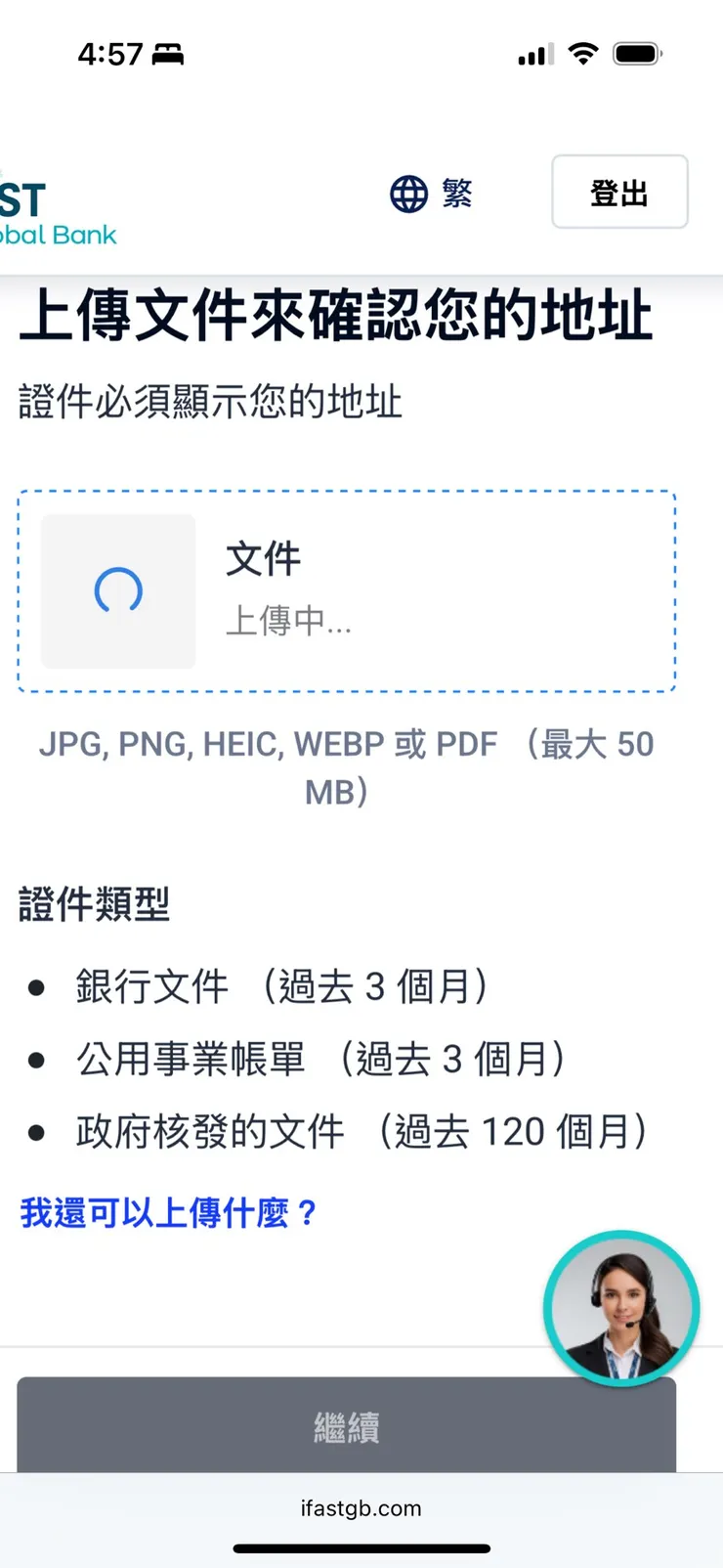Tap the 繼續 continue button
The height and width of the screenshot is (1568, 723).
[346, 1426]
